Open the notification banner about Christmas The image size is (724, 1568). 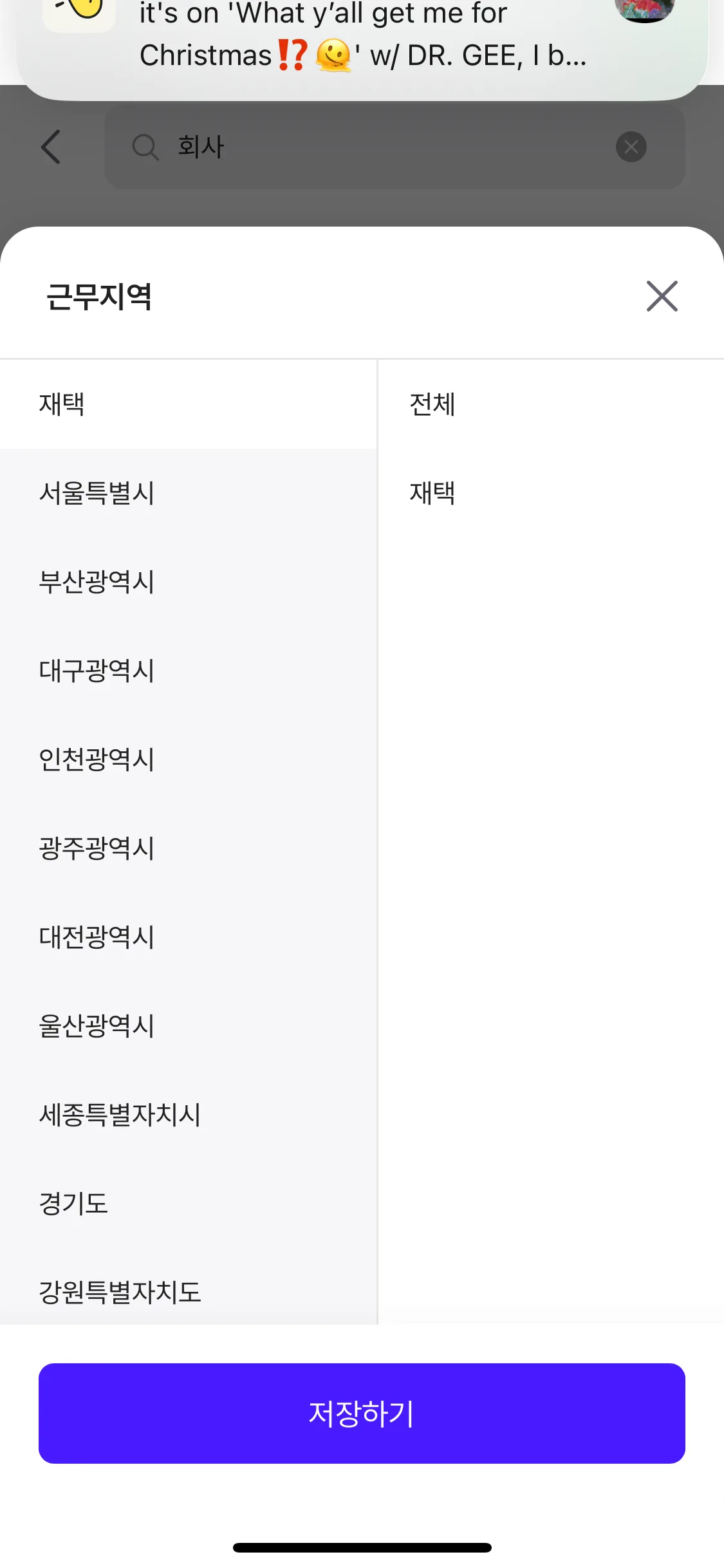(362, 39)
